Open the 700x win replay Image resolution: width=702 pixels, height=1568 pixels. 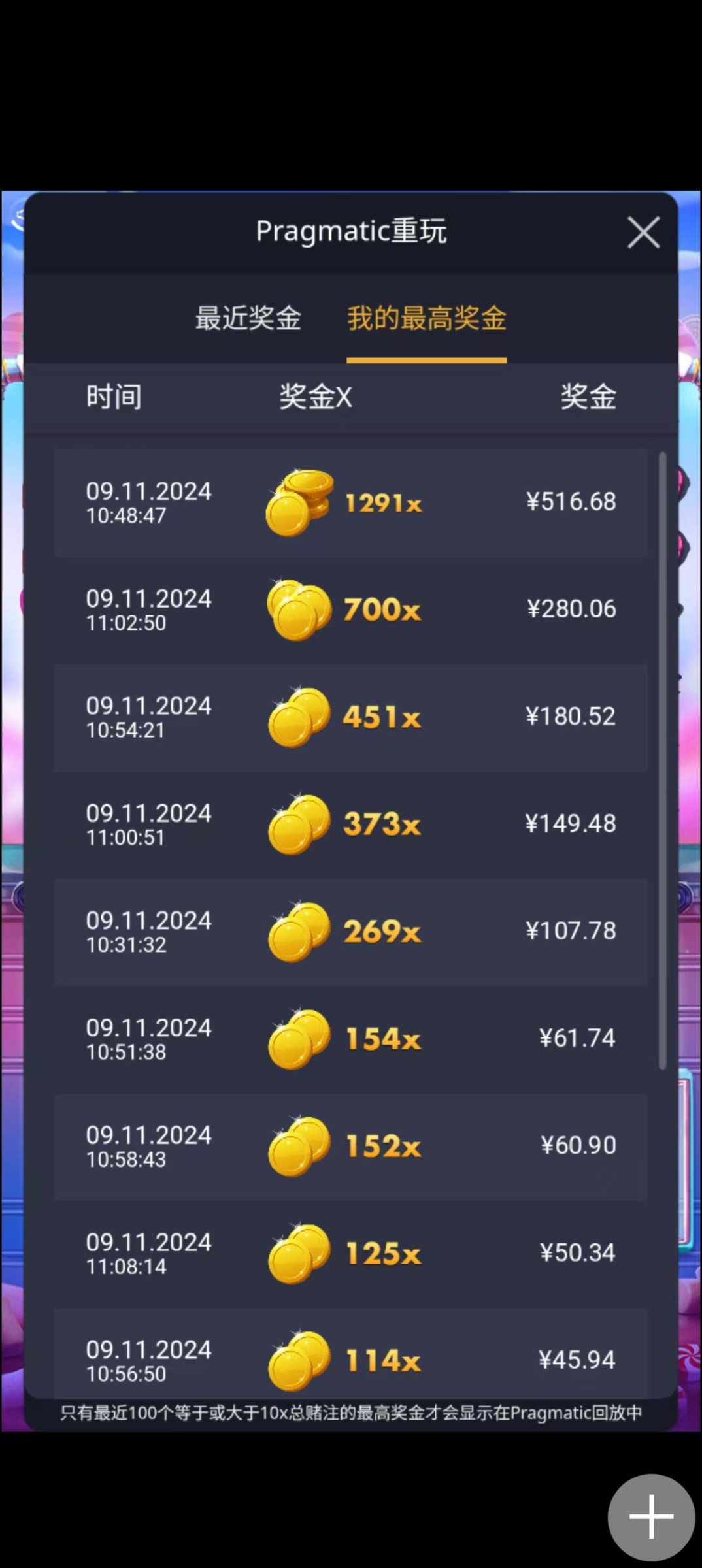tap(350, 610)
